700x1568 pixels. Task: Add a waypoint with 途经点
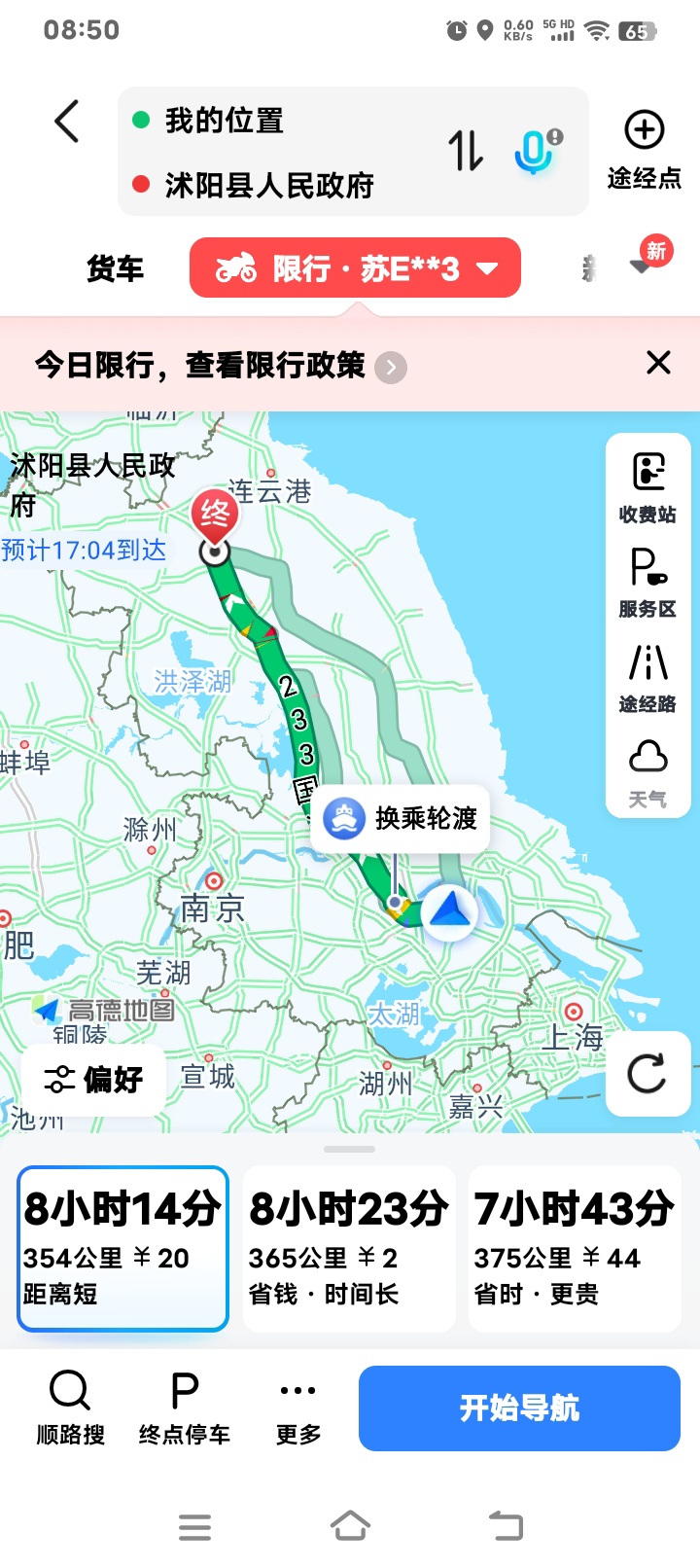point(644,150)
